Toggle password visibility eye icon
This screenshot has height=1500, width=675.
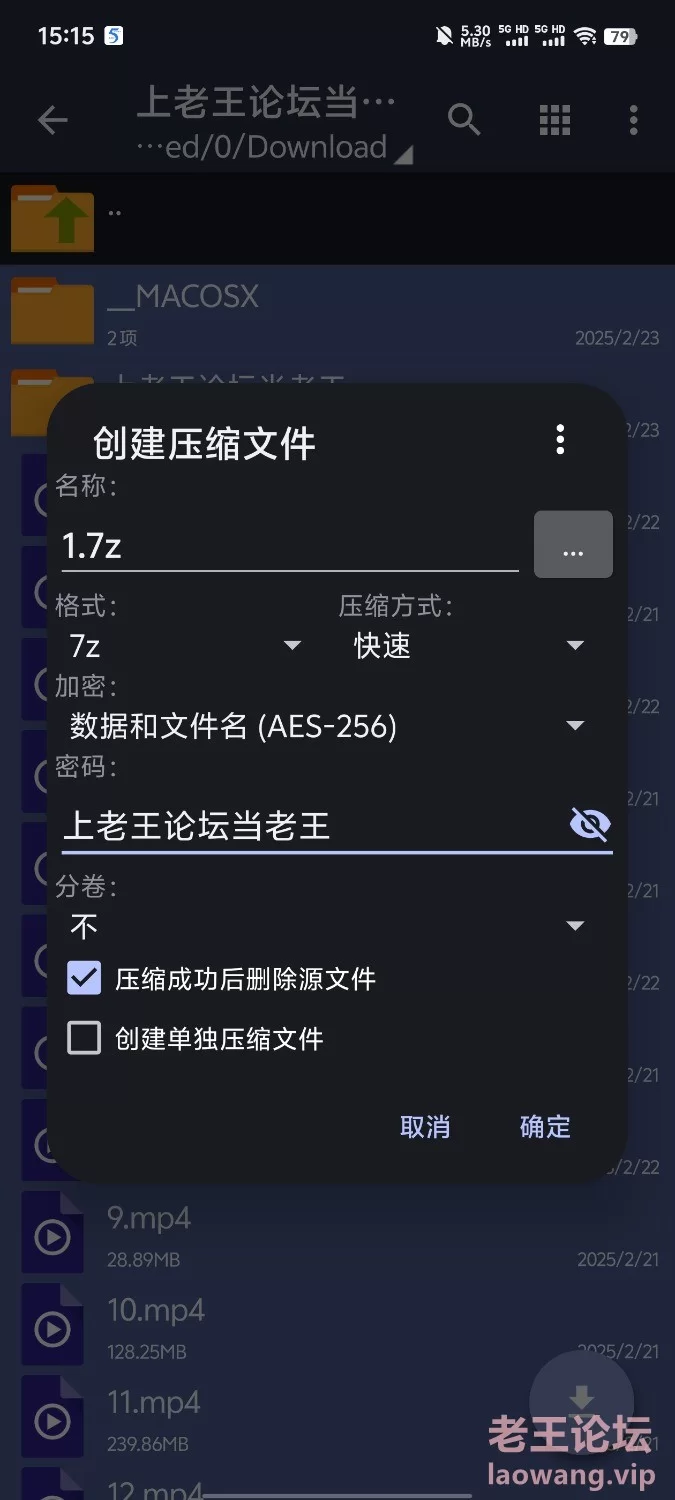[590, 825]
